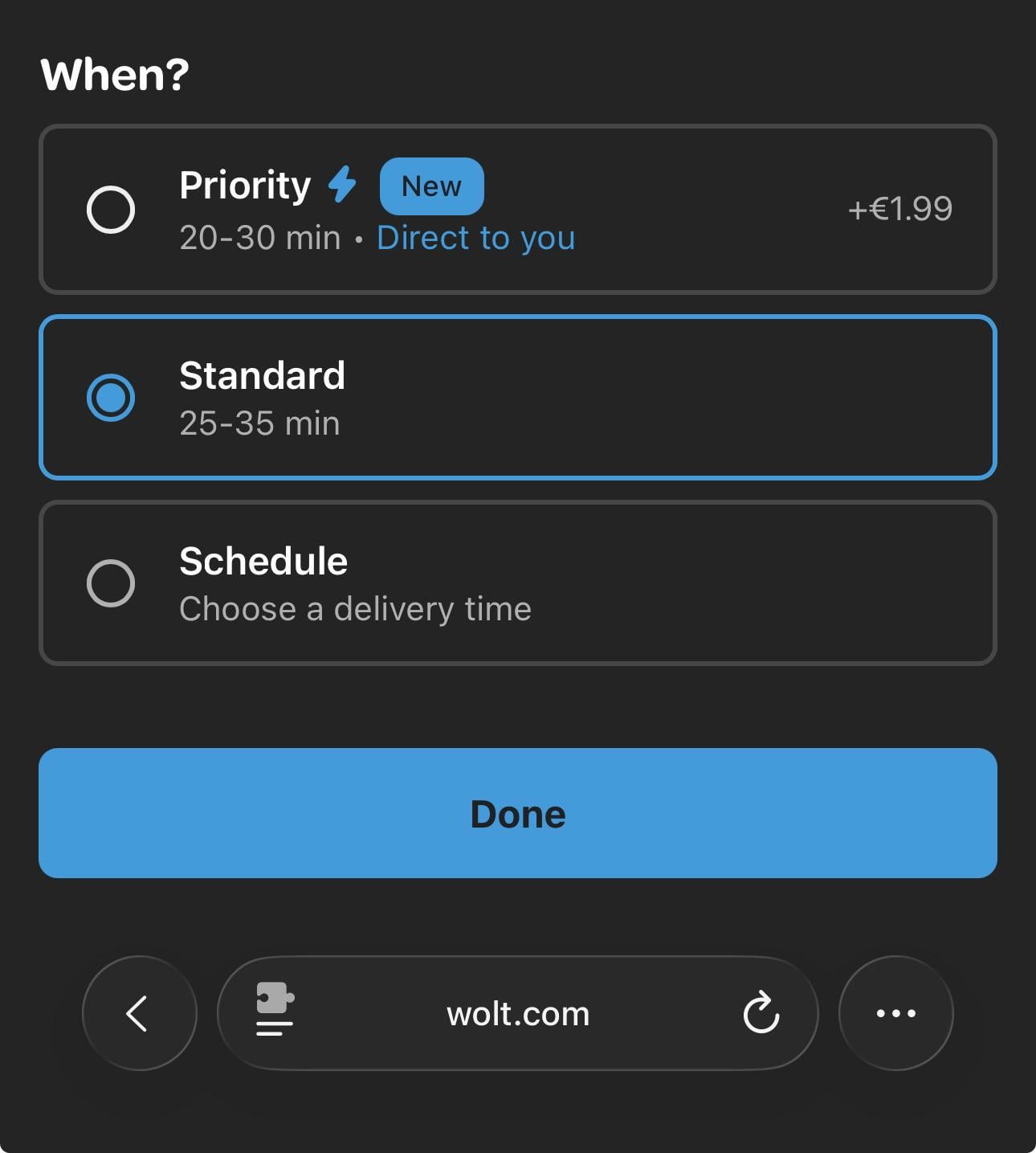Reload the wolt.com page
This screenshot has width=1036, height=1153.
(x=761, y=1013)
